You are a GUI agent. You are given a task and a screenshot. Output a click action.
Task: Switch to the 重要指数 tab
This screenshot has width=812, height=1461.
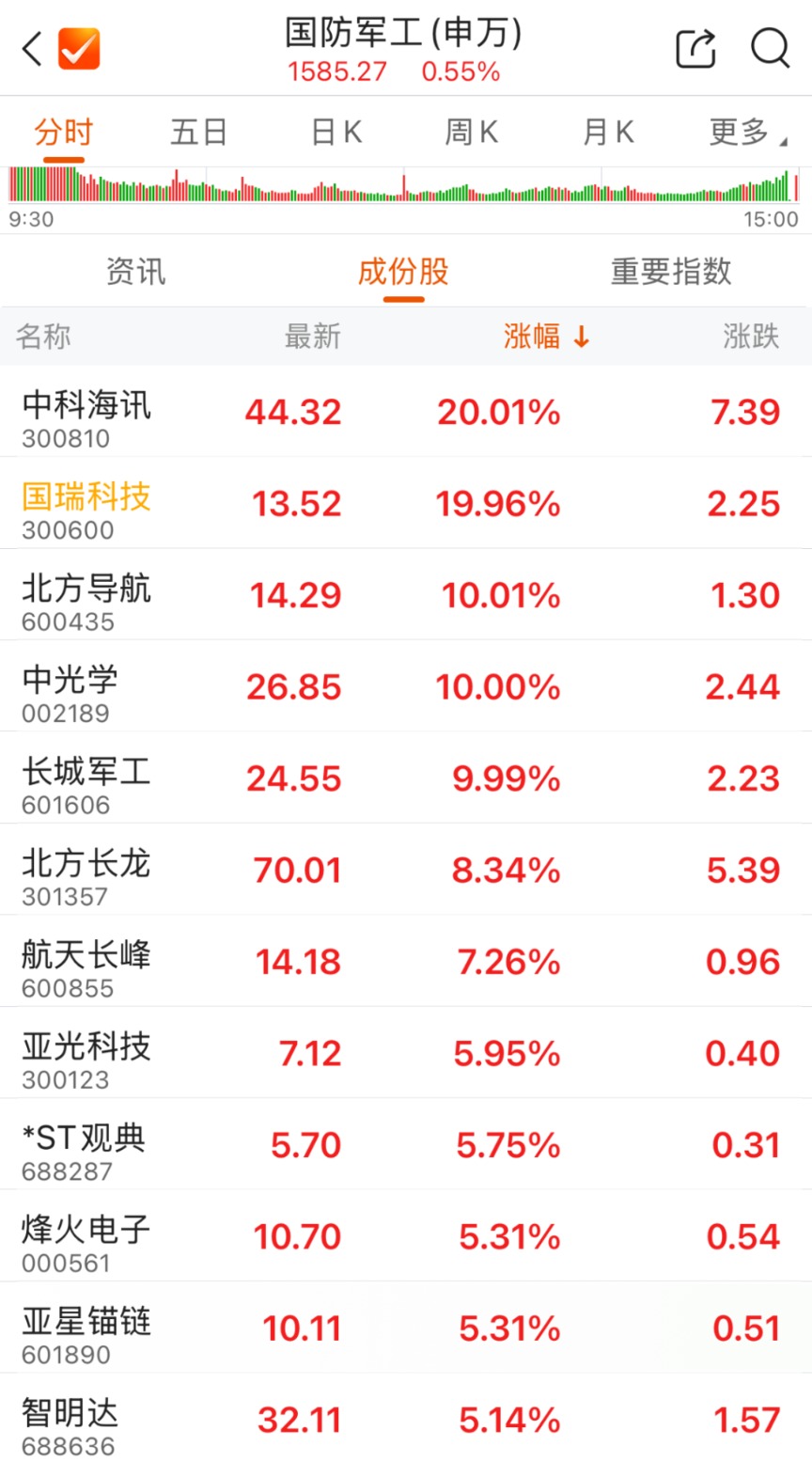point(671,272)
